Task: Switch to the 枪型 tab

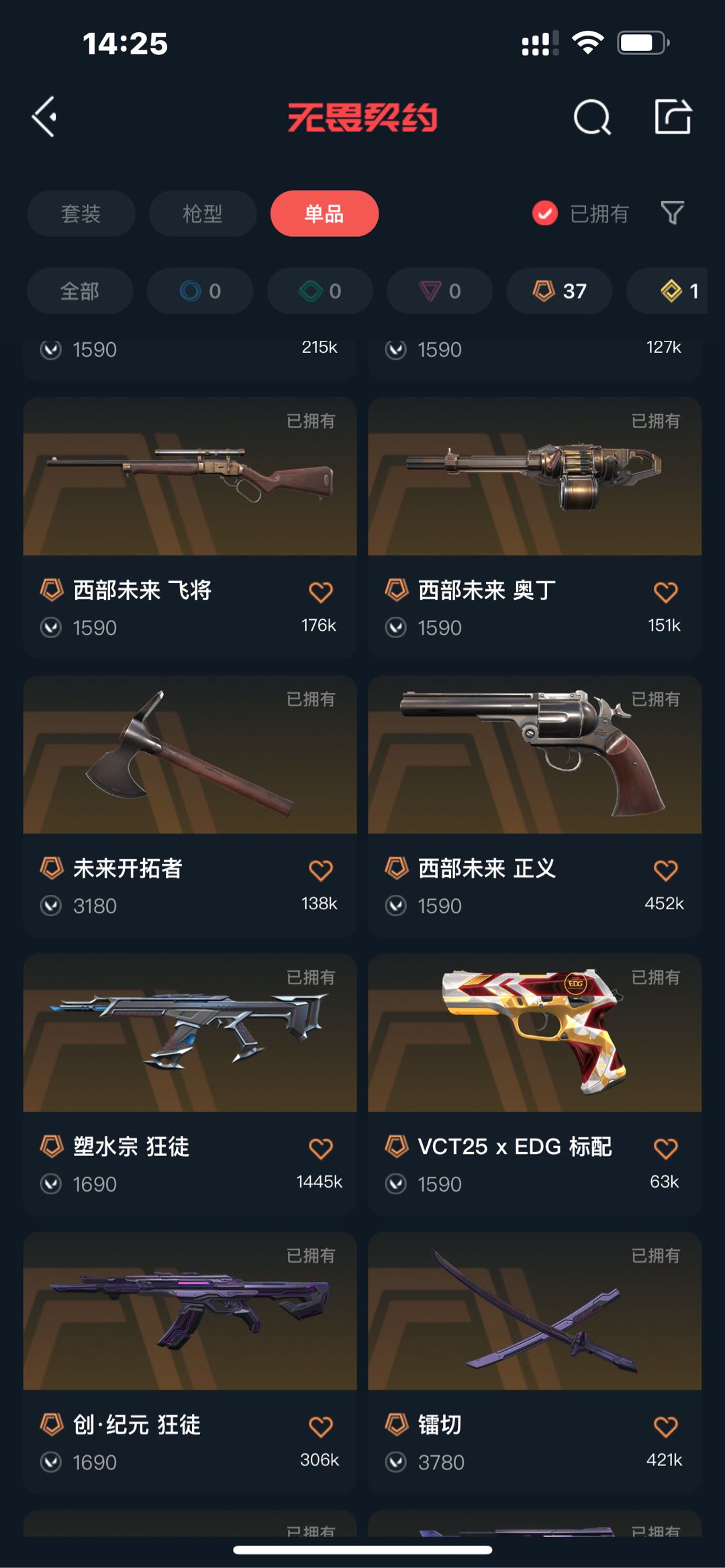Action: coord(202,213)
